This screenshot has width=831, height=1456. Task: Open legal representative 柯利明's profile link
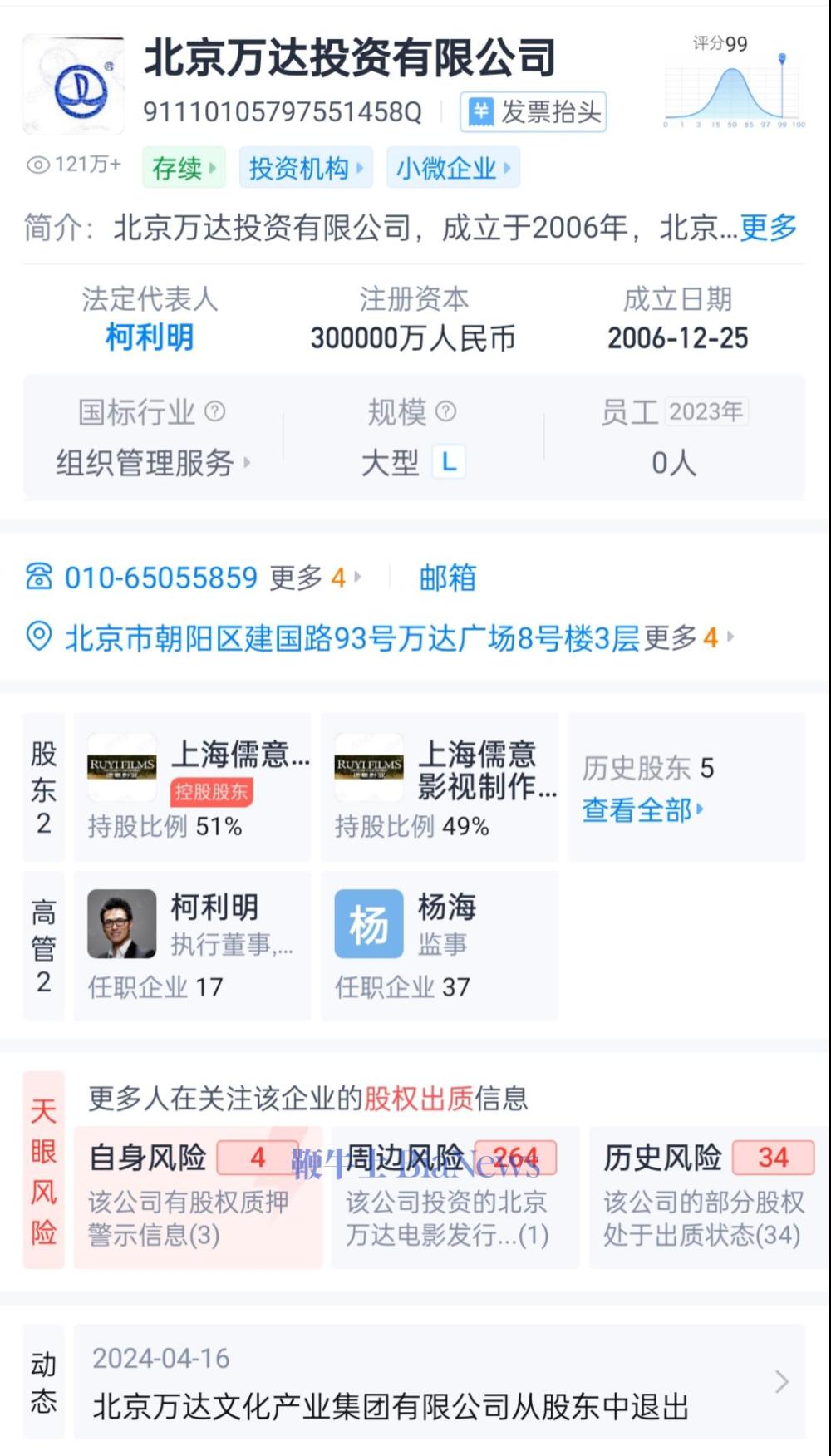click(150, 337)
